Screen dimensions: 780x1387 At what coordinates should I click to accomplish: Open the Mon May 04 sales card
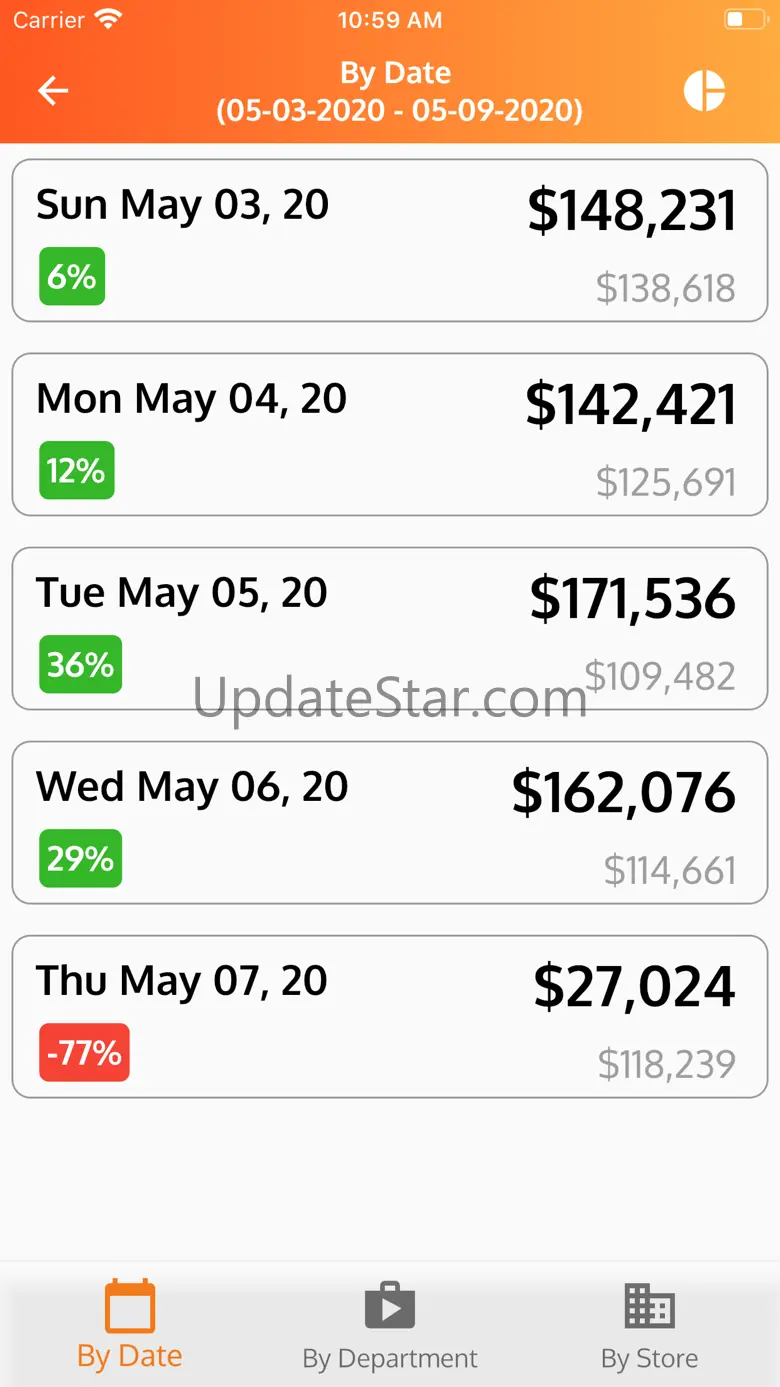[390, 435]
